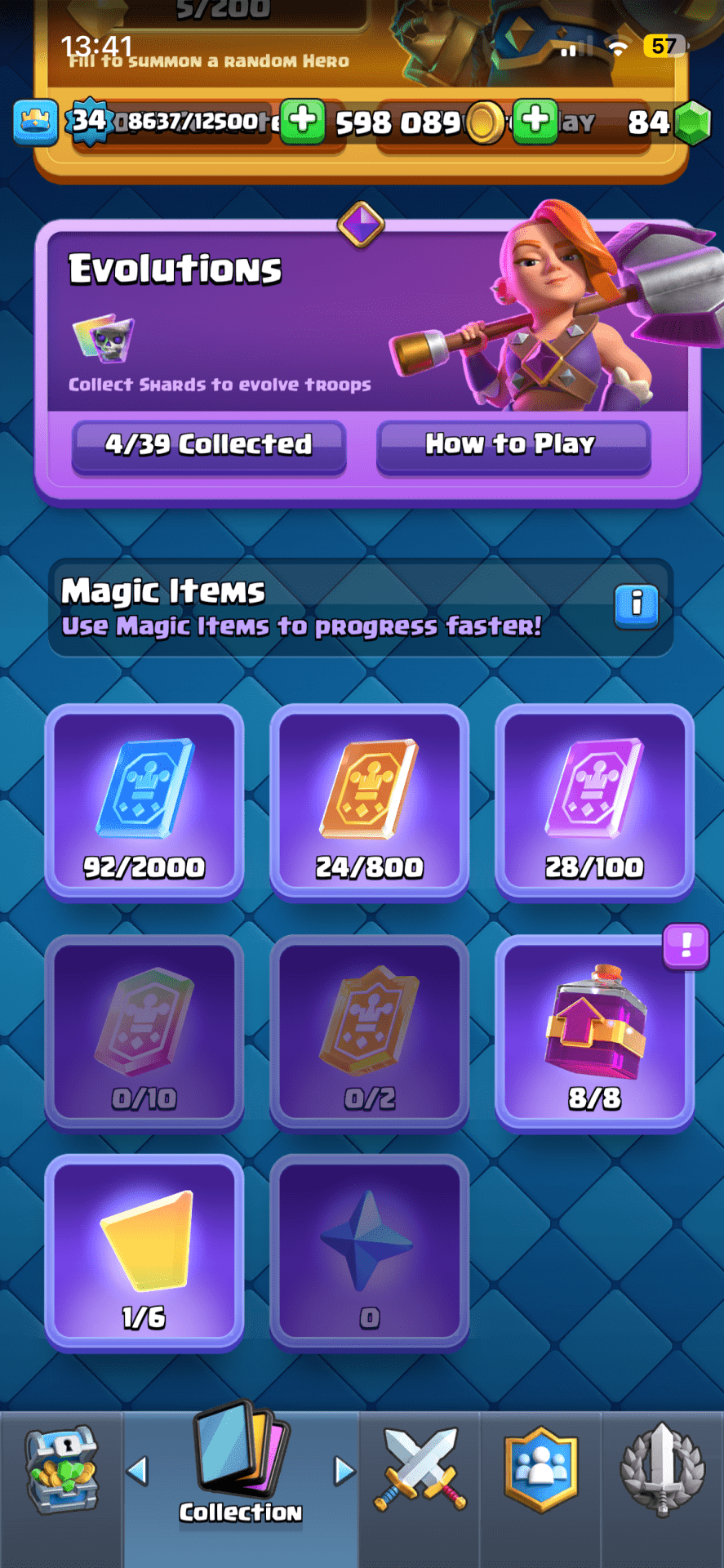The image size is (724, 1568).
Task: Tap the left arrow beside Collection
Action: coord(138,1471)
